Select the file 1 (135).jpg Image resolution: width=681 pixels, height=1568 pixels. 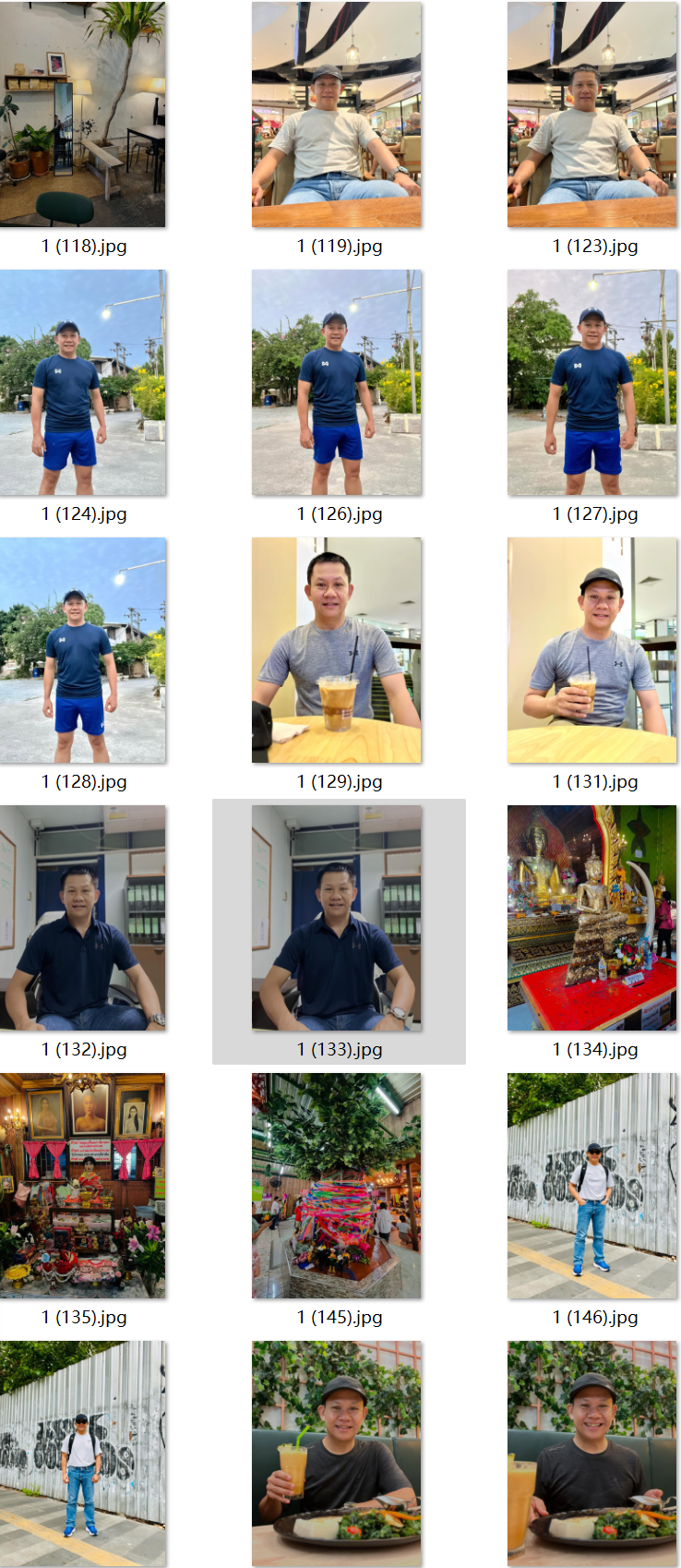point(83,1186)
